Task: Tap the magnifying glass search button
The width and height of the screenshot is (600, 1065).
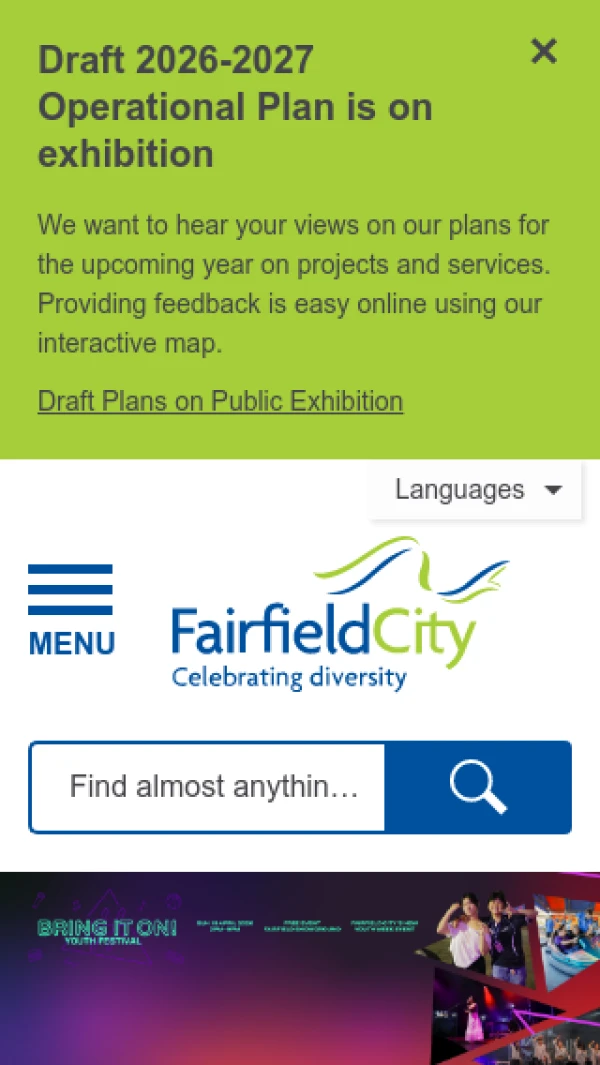Action: (x=478, y=787)
